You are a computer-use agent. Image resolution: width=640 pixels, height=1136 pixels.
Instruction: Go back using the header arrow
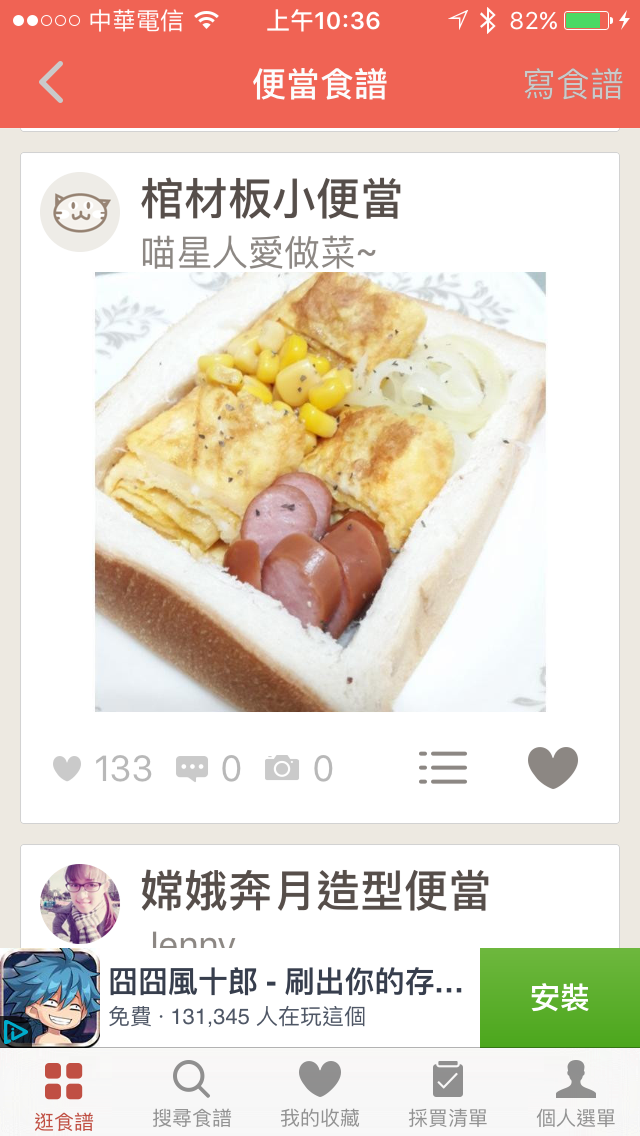tap(51, 83)
